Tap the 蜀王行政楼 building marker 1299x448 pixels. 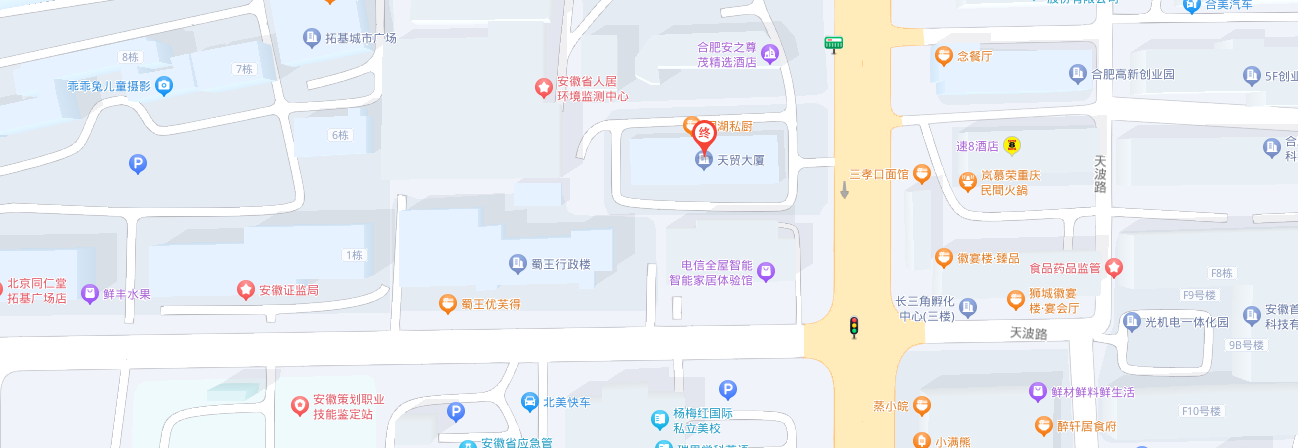pos(517,264)
